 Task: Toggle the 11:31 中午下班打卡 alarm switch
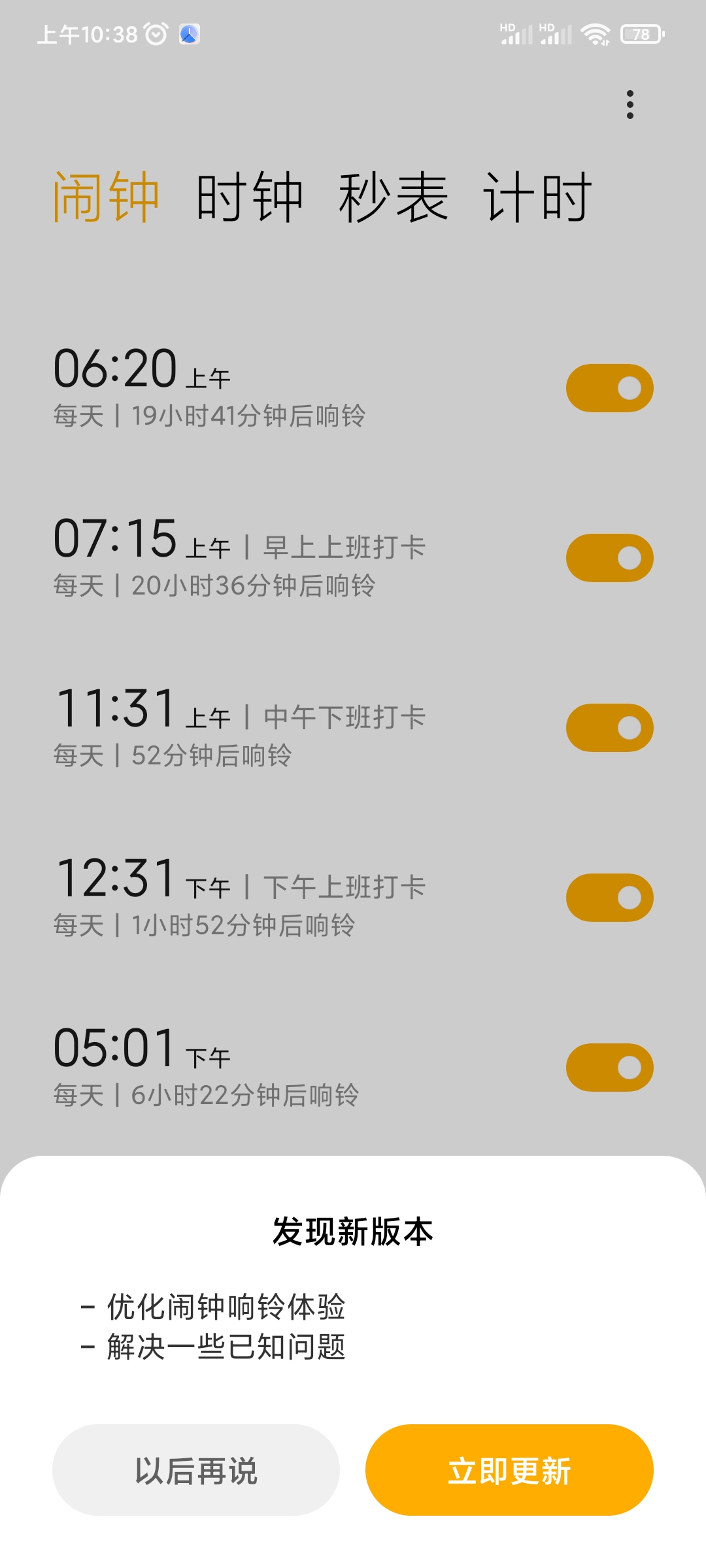tap(609, 728)
